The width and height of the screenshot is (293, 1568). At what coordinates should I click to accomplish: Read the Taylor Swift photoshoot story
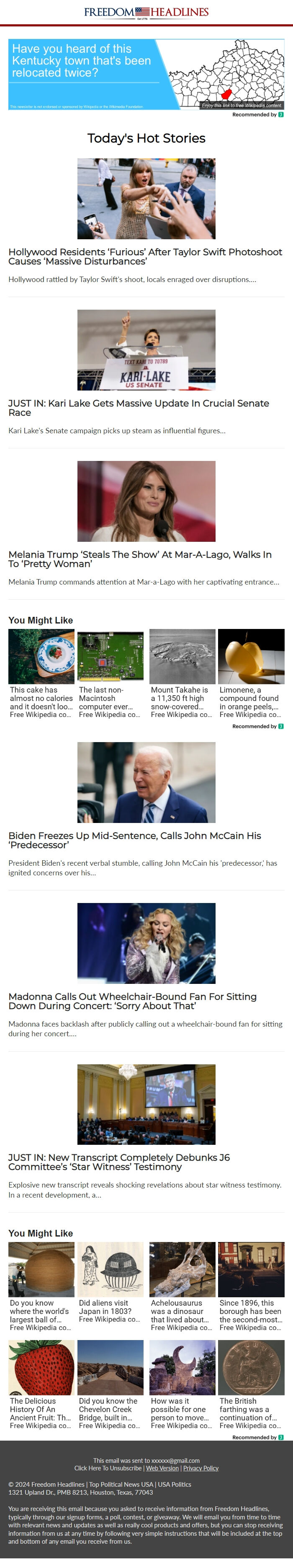[145, 256]
